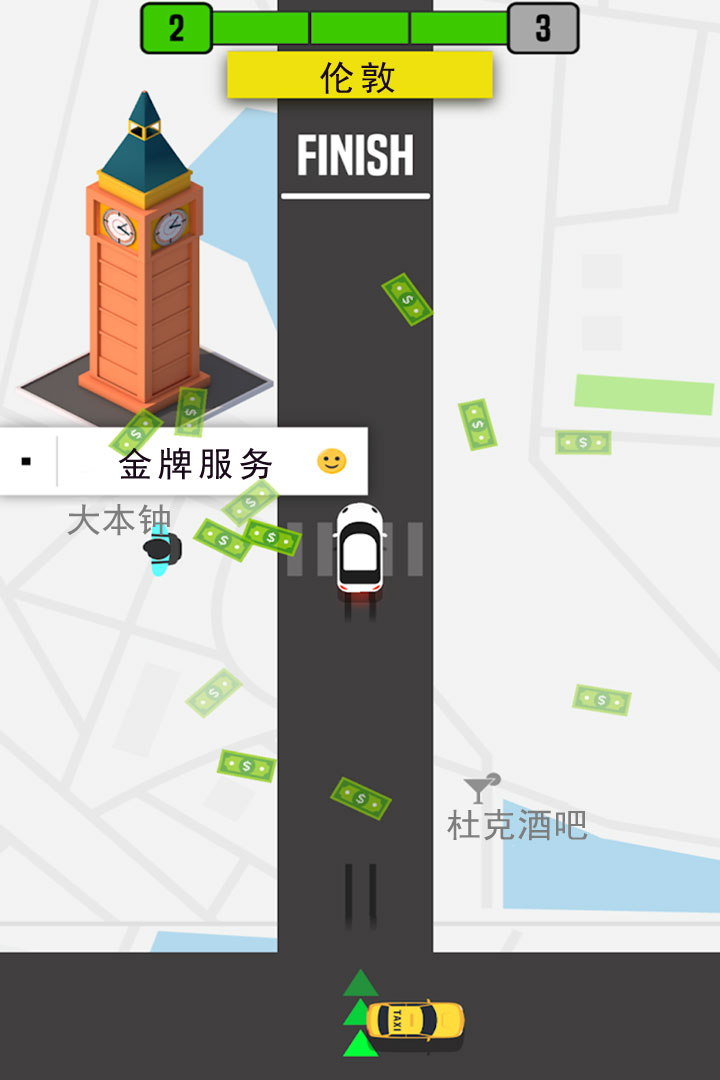Expand the middle segment of the progress bar
This screenshot has height=1080, width=720.
pos(358,27)
